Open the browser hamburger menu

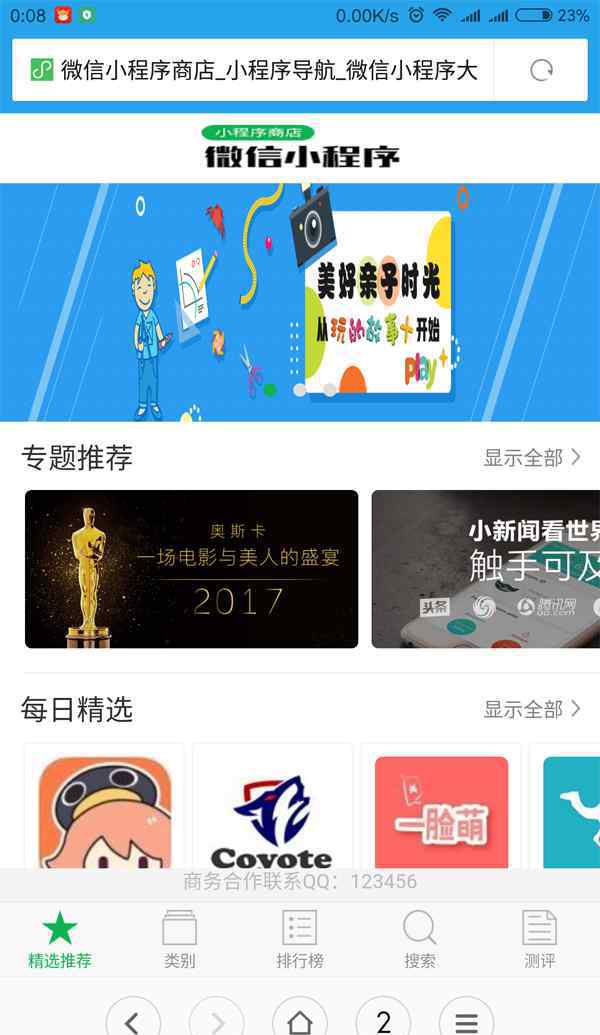tap(466, 1020)
